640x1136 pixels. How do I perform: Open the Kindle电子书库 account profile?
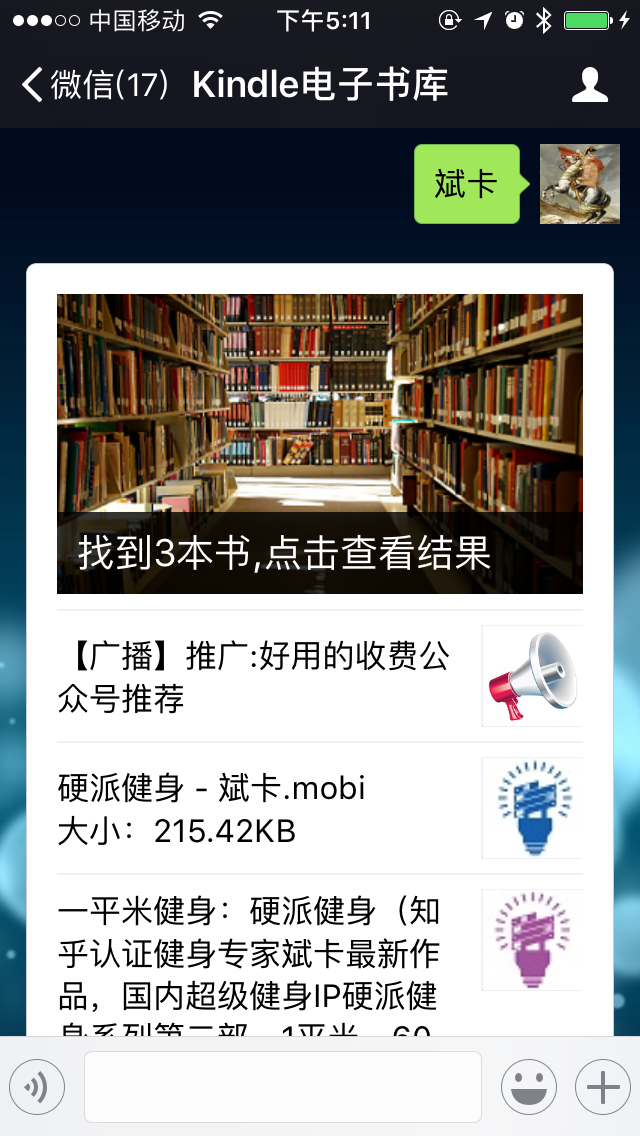tap(590, 85)
